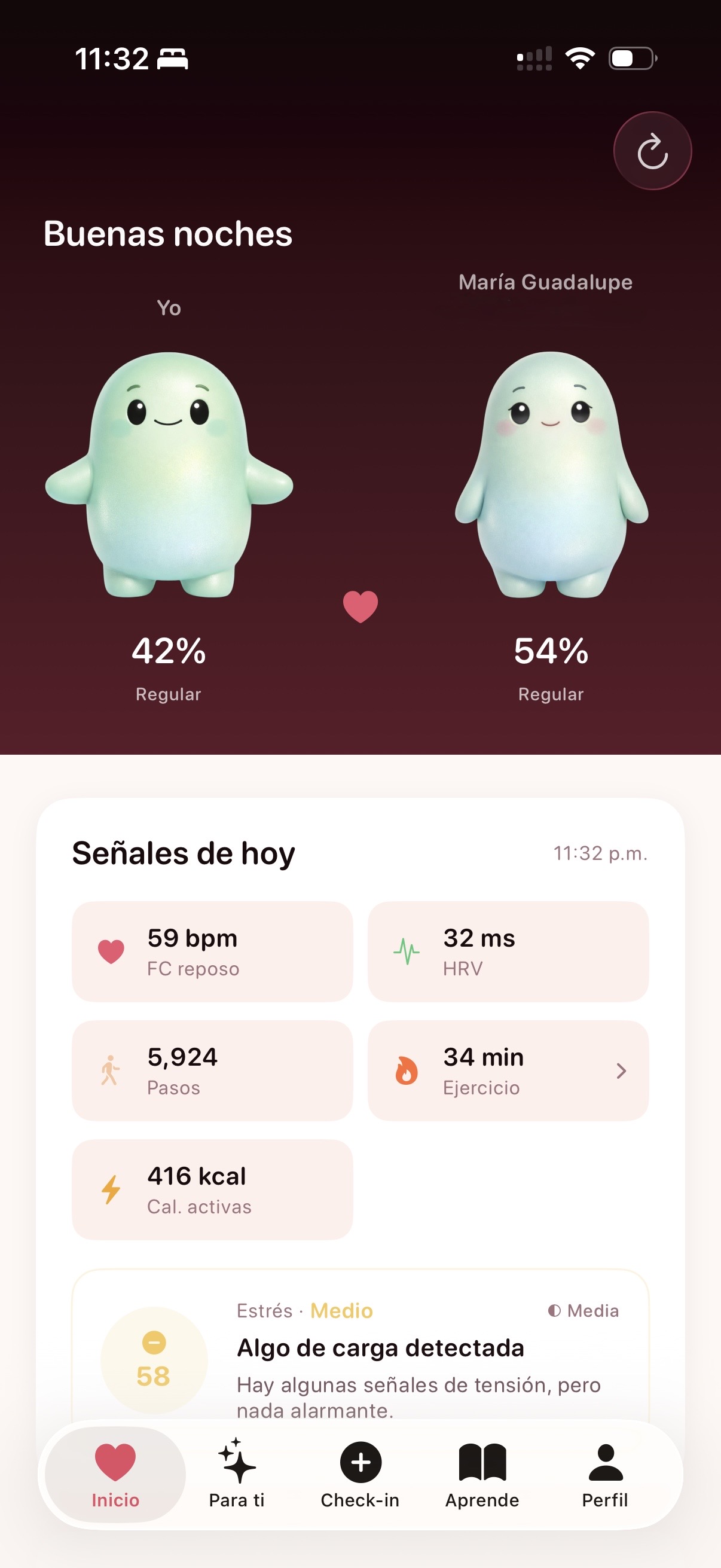Select the Inicio tab
The image size is (721, 1568).
(115, 1474)
